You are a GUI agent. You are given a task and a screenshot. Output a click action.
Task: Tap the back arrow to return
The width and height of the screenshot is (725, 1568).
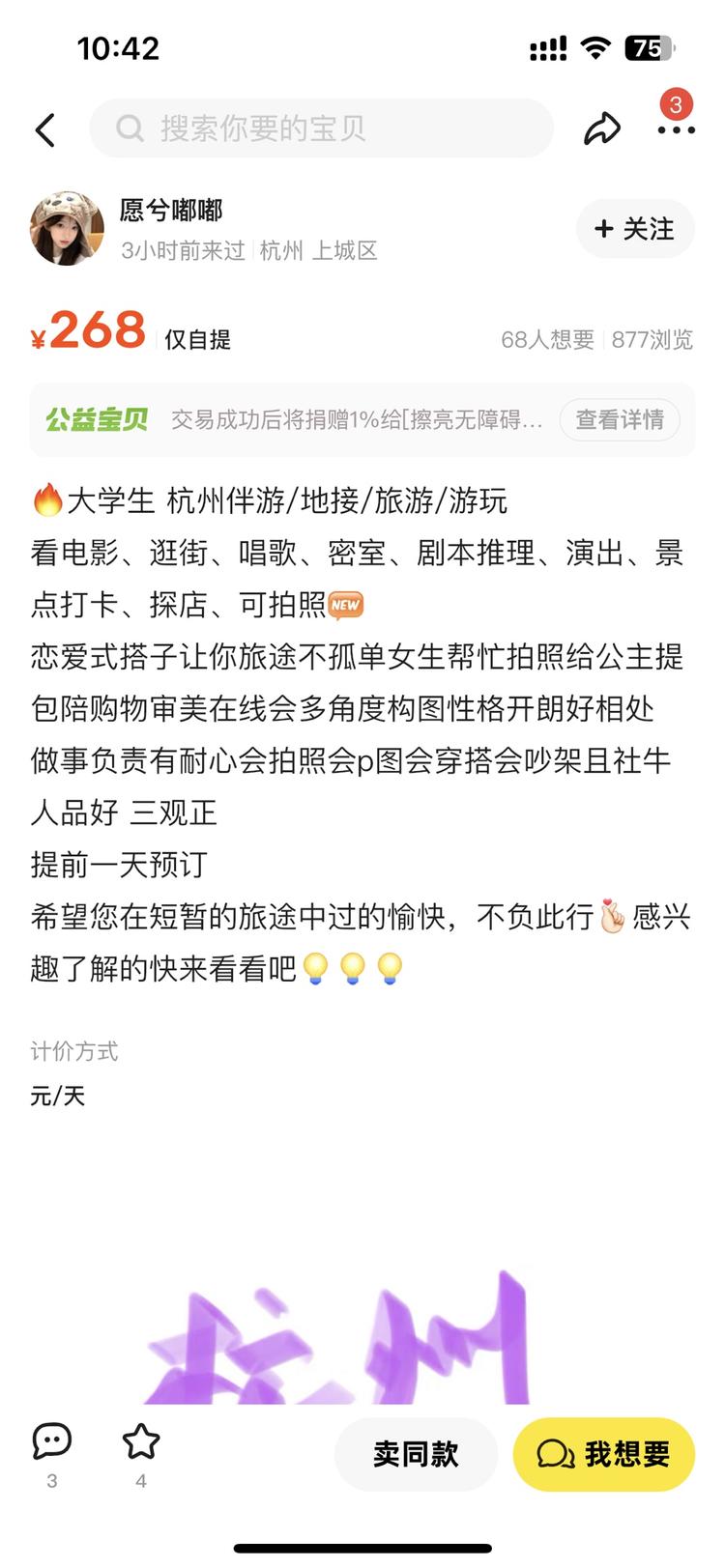(x=45, y=128)
